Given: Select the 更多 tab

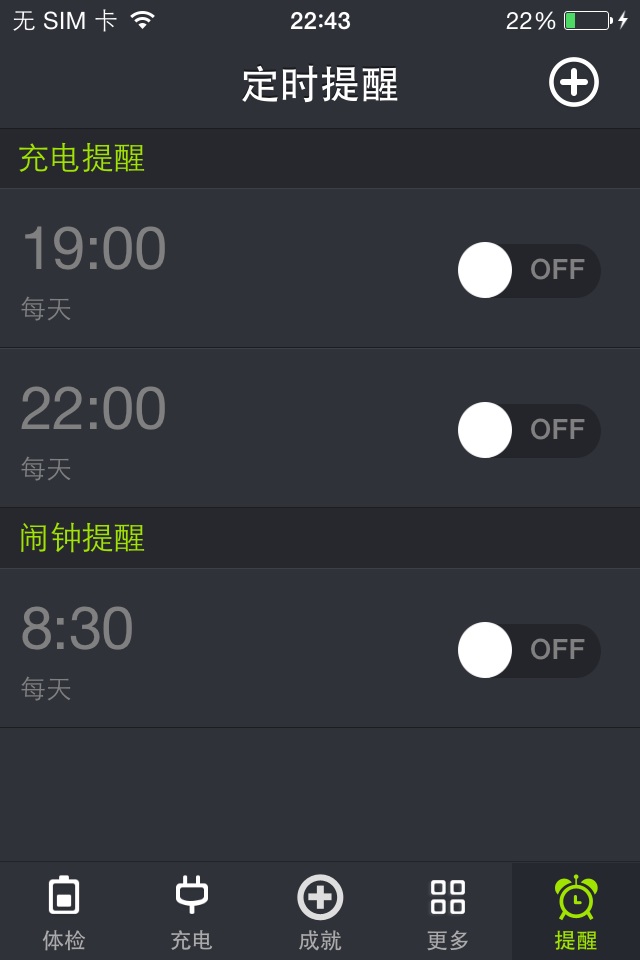Looking at the screenshot, I should [x=448, y=912].
